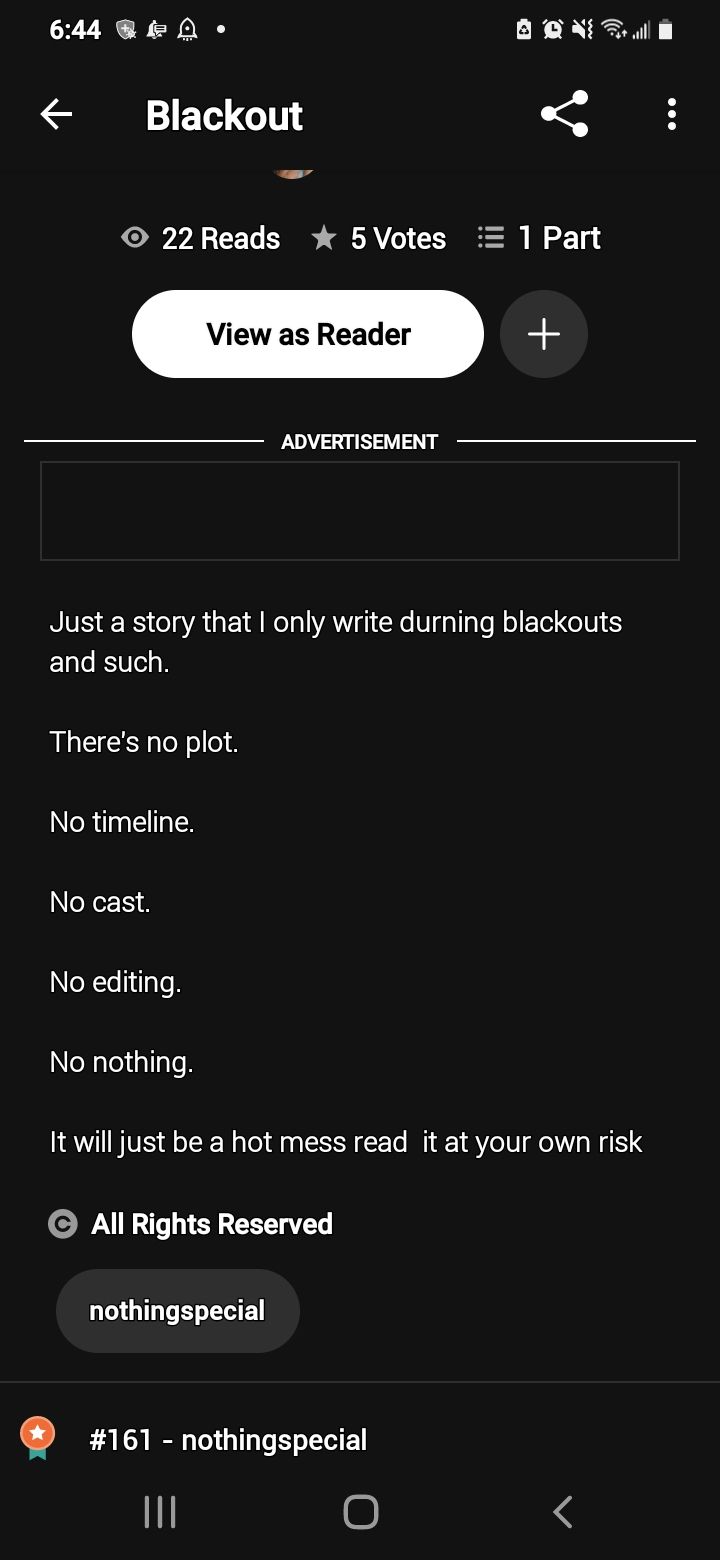Open the #161 nothingspecial ranking row

click(228, 1440)
